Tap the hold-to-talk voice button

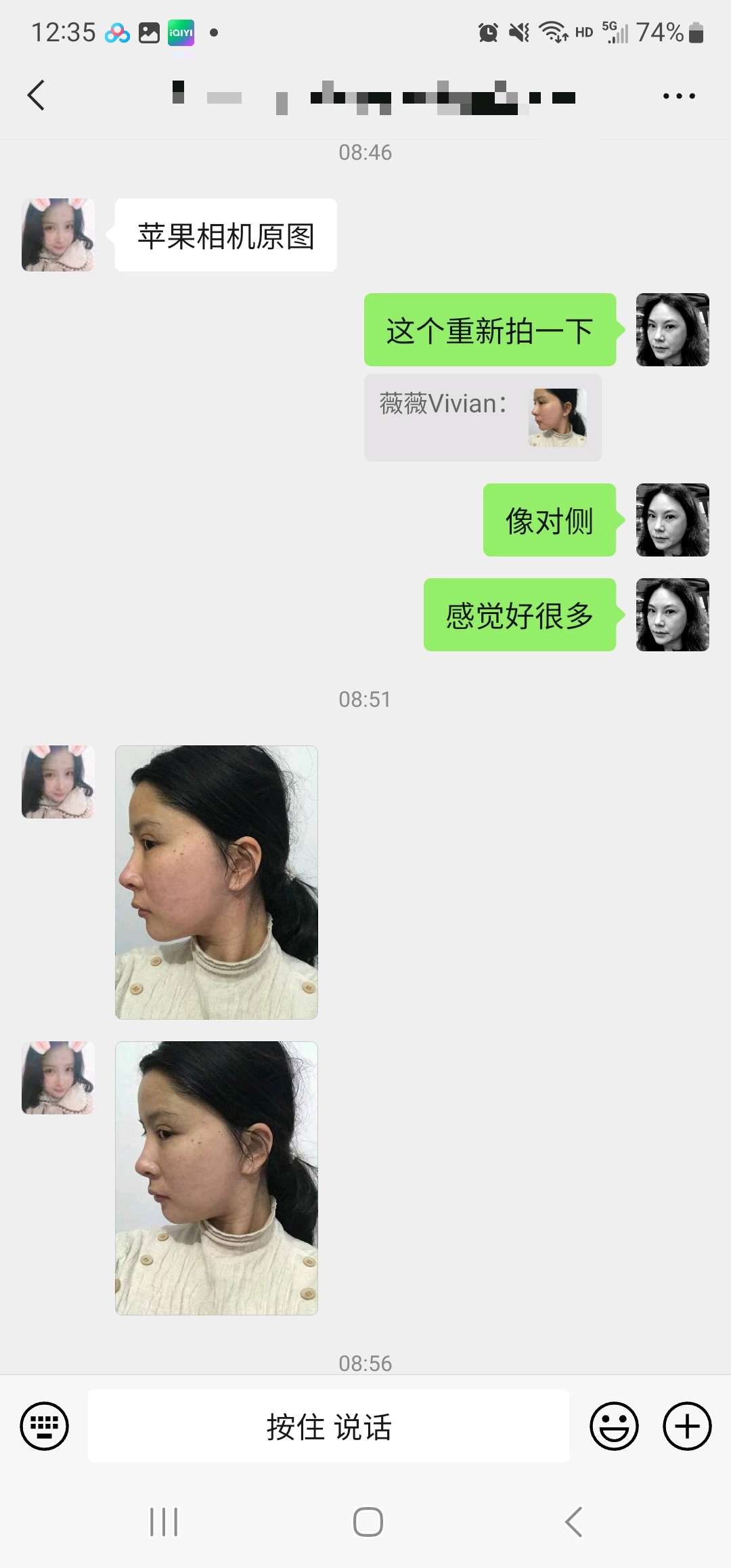(328, 1426)
